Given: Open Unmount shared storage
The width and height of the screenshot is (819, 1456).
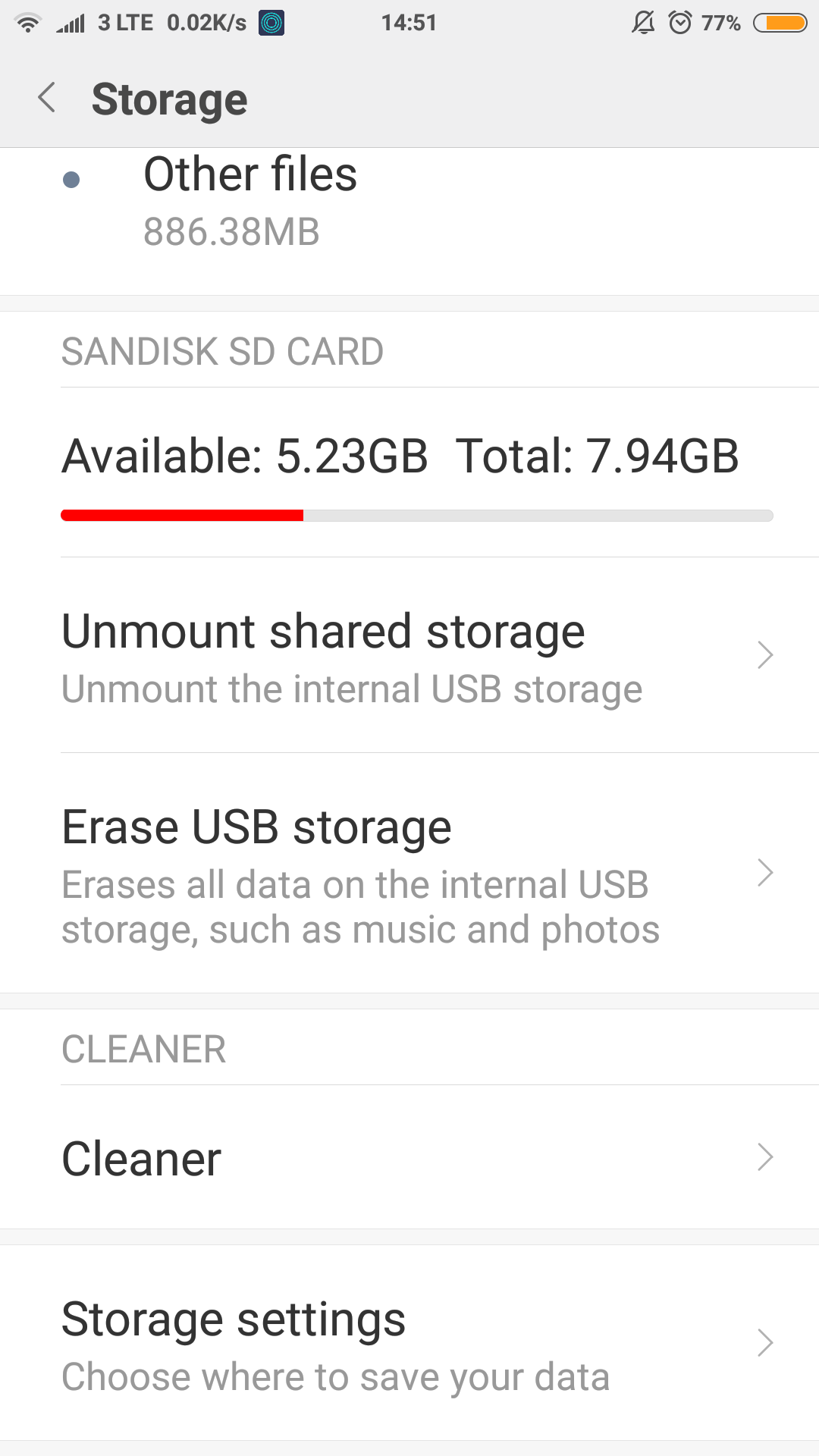Looking at the screenshot, I should click(409, 655).
